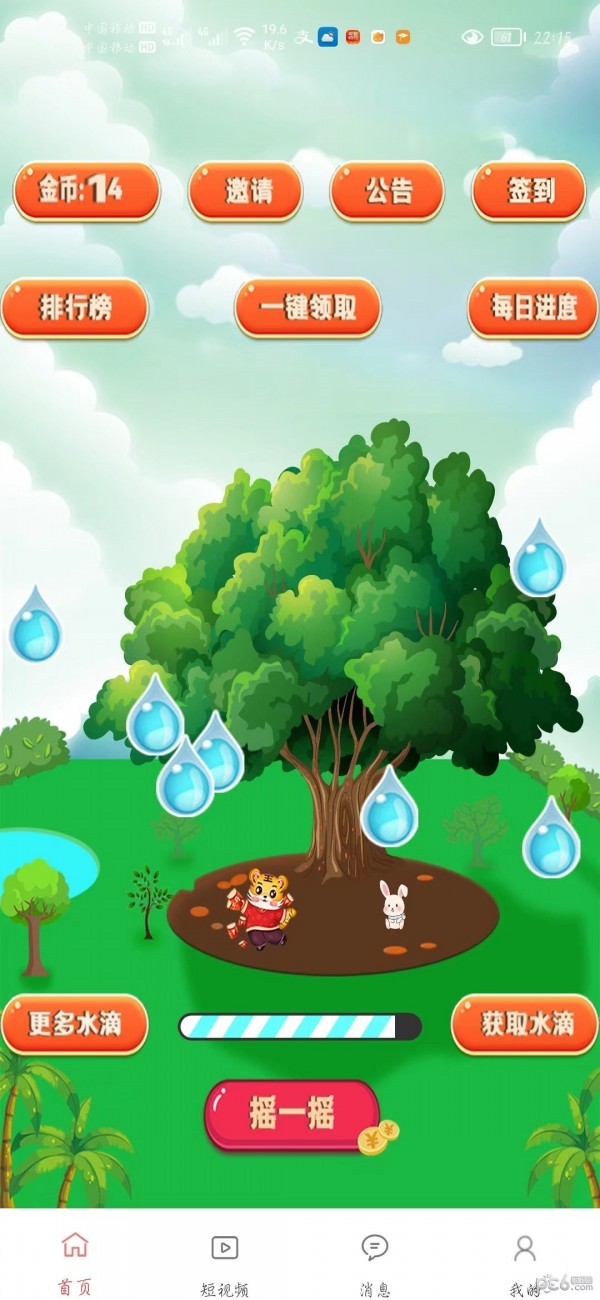The image size is (600, 1300).
Task: Tap 更多水滴 for more water drops
Action: pyautogui.click(x=75, y=1024)
